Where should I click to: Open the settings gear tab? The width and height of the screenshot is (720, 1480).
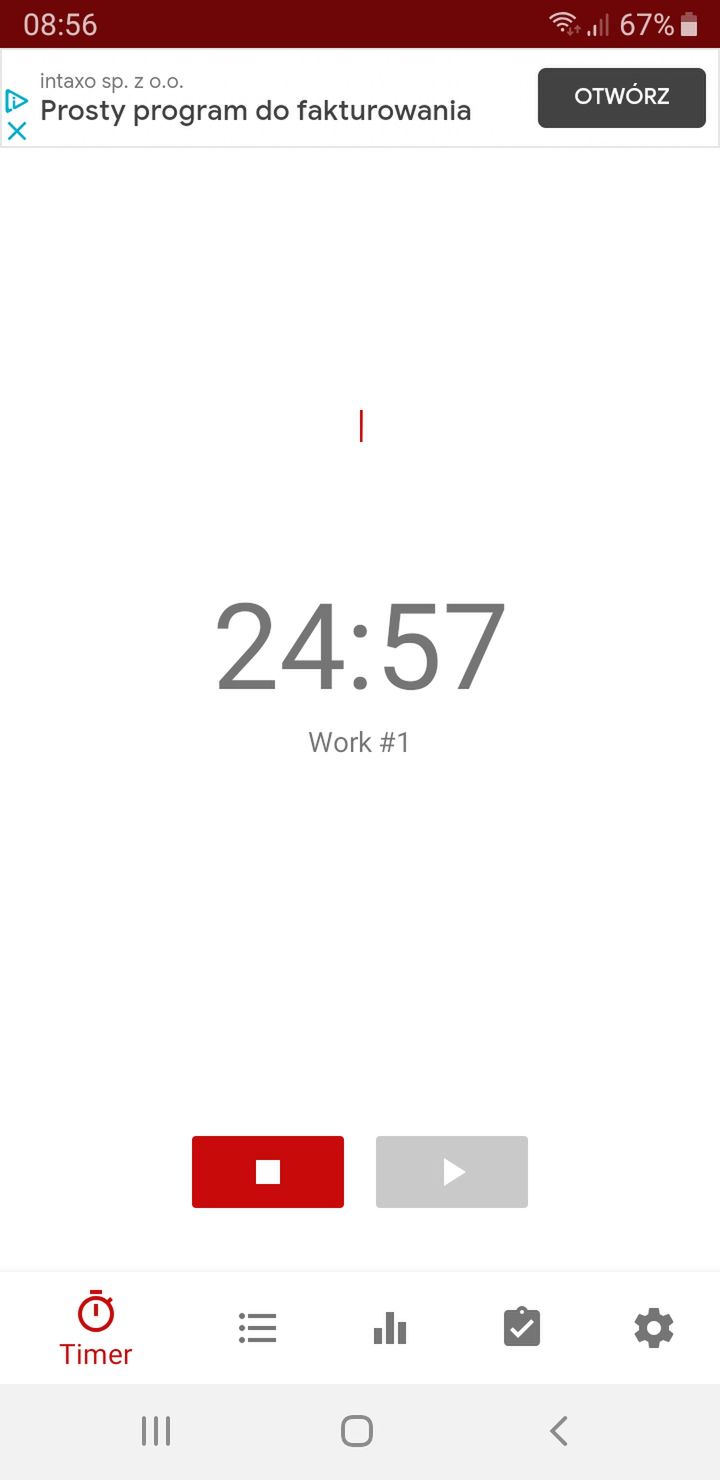pos(654,1328)
